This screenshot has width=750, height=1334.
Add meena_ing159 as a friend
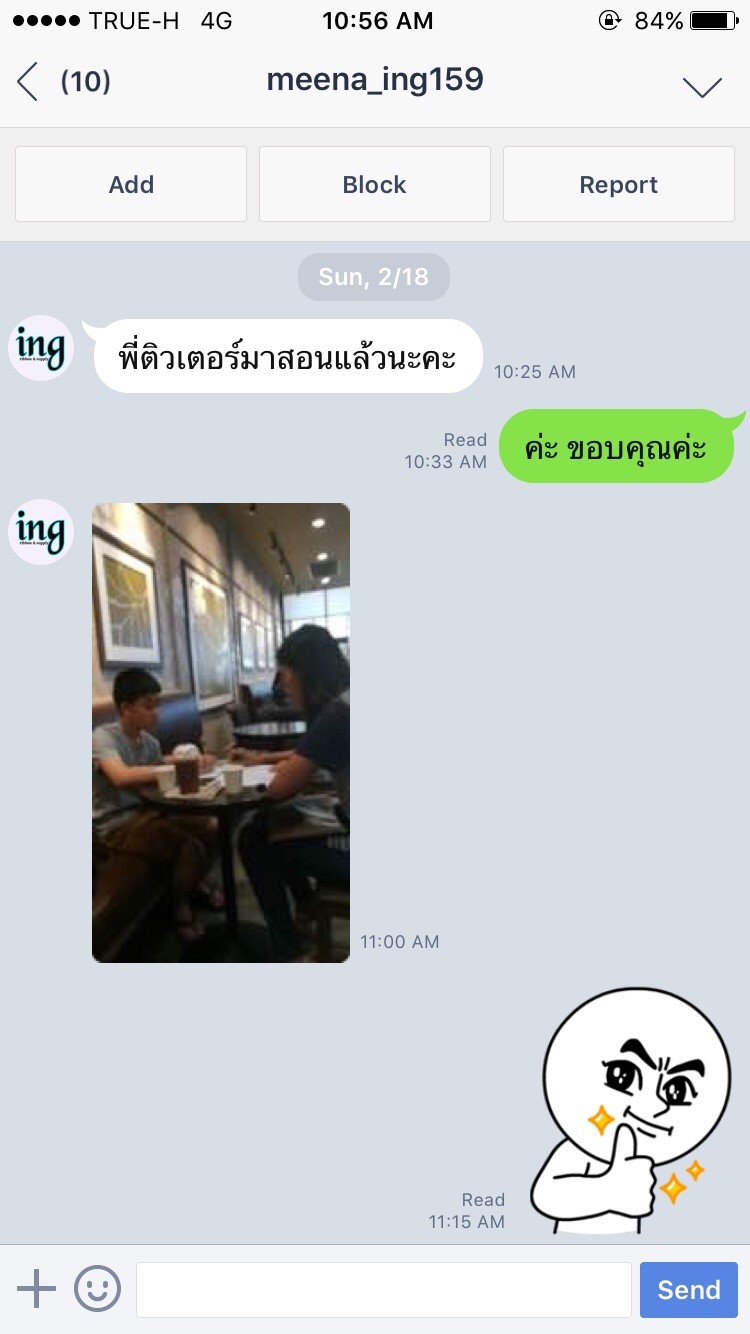coord(131,184)
